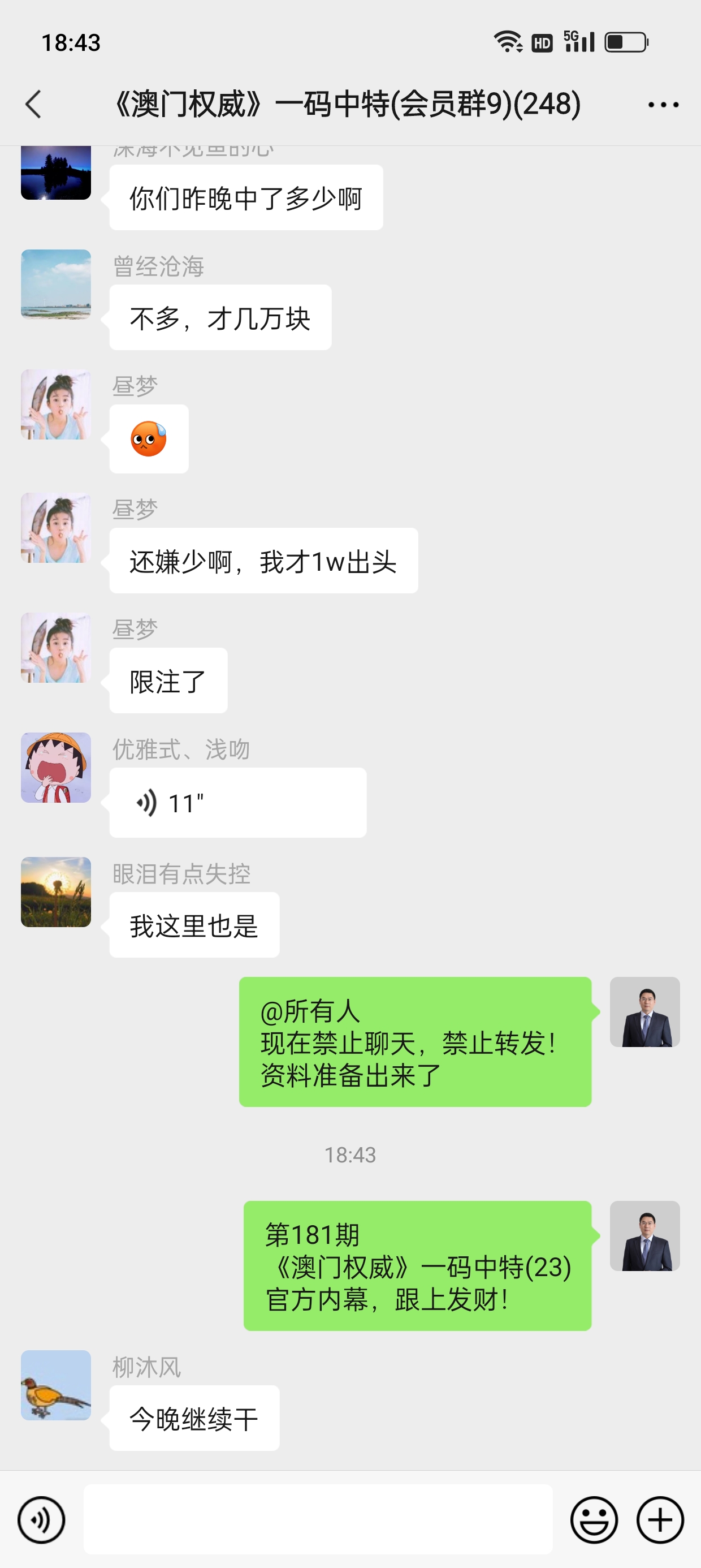Open 眼泪有点失控's profile avatar

(56, 891)
